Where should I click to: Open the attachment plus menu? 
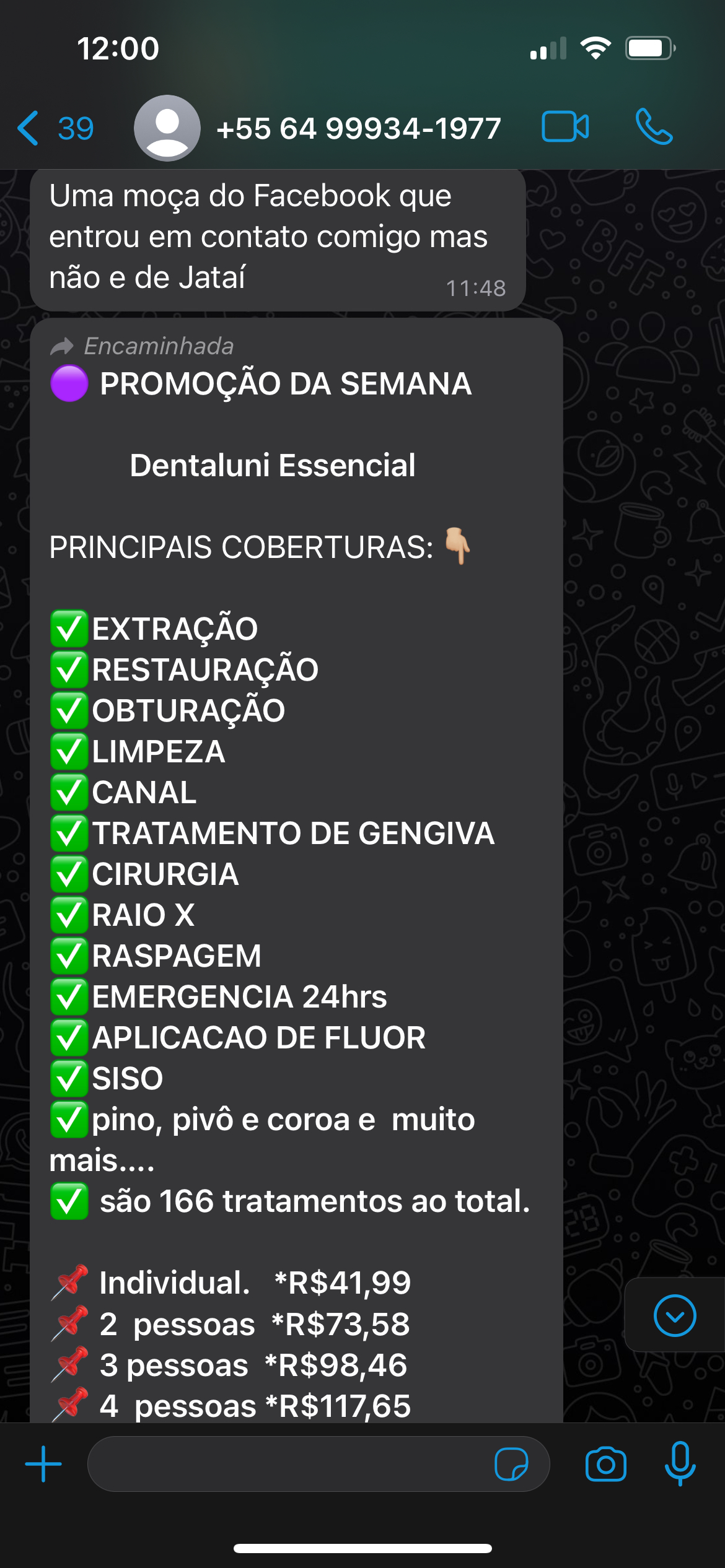[x=43, y=1464]
